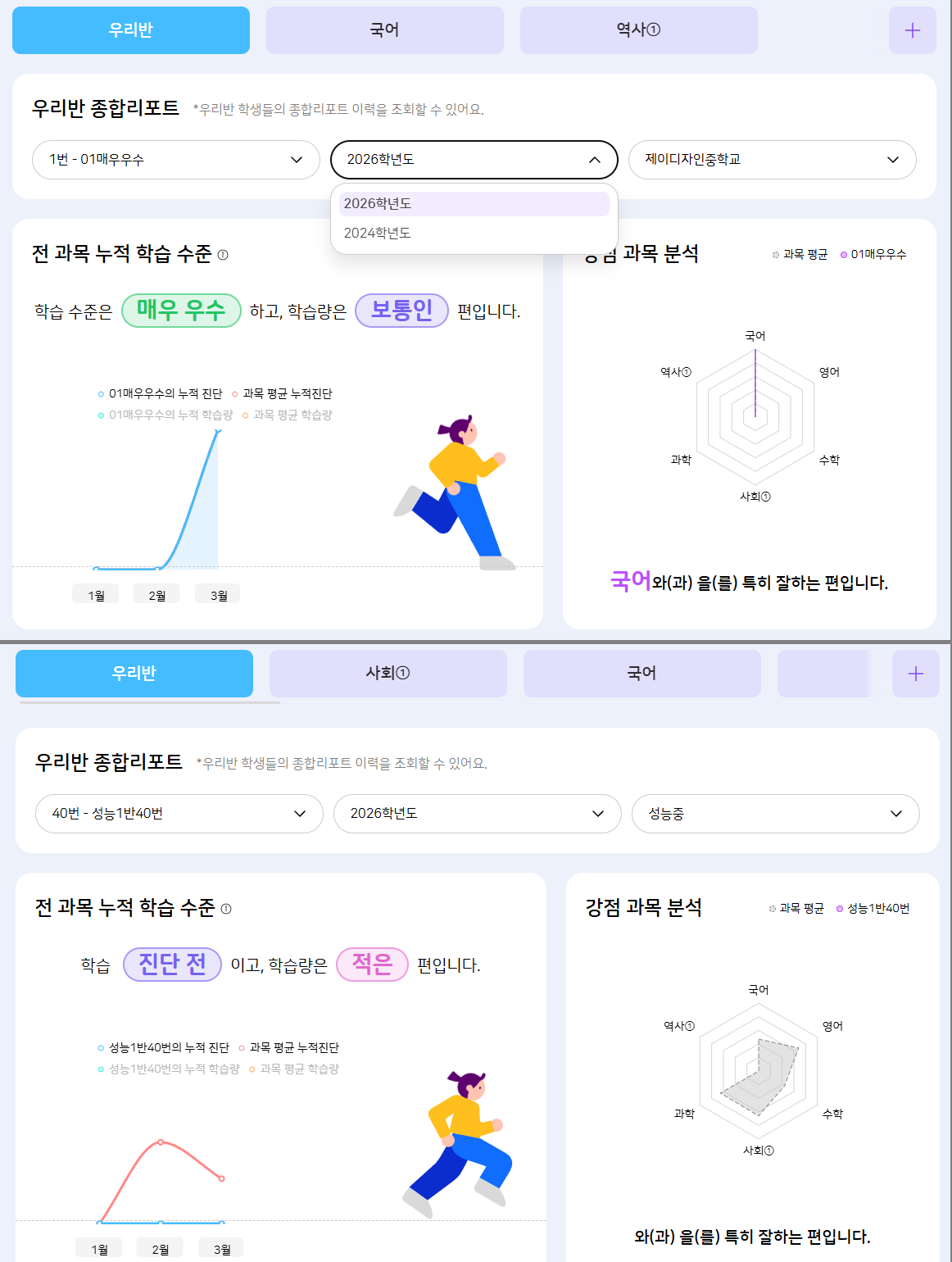The image size is (952, 1262).
Task: Toggle the 01매우우수의 누적 진단 legend
Action: pos(160,394)
